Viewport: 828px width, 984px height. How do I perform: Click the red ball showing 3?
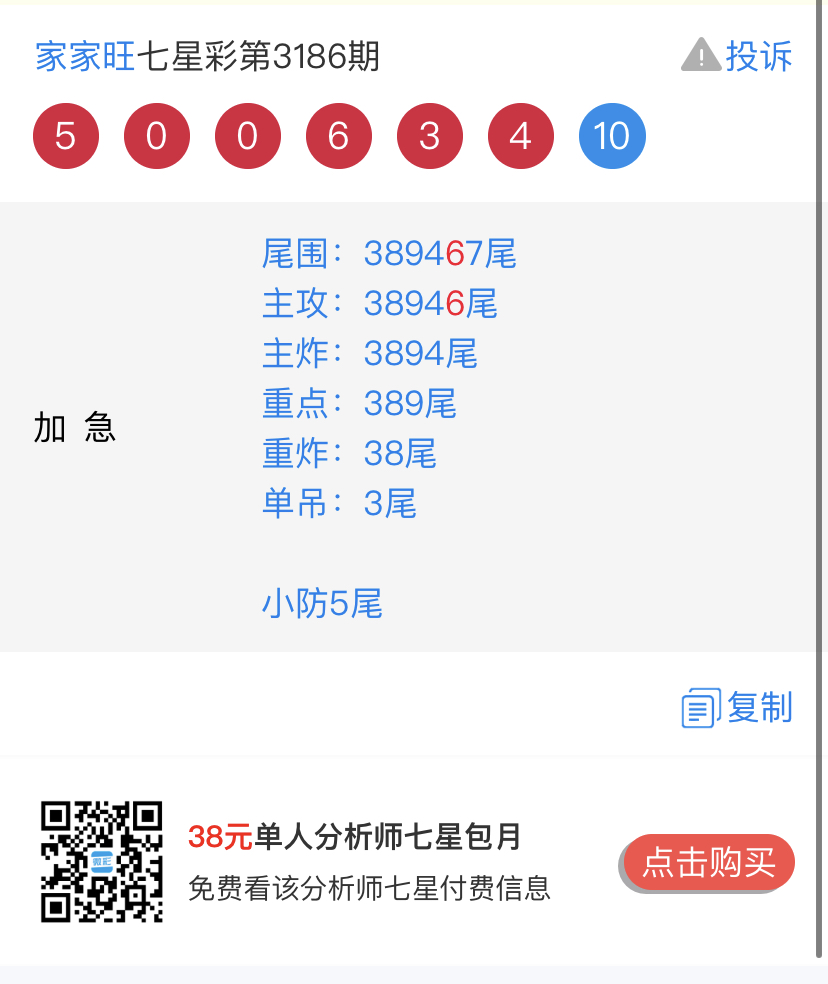click(429, 135)
